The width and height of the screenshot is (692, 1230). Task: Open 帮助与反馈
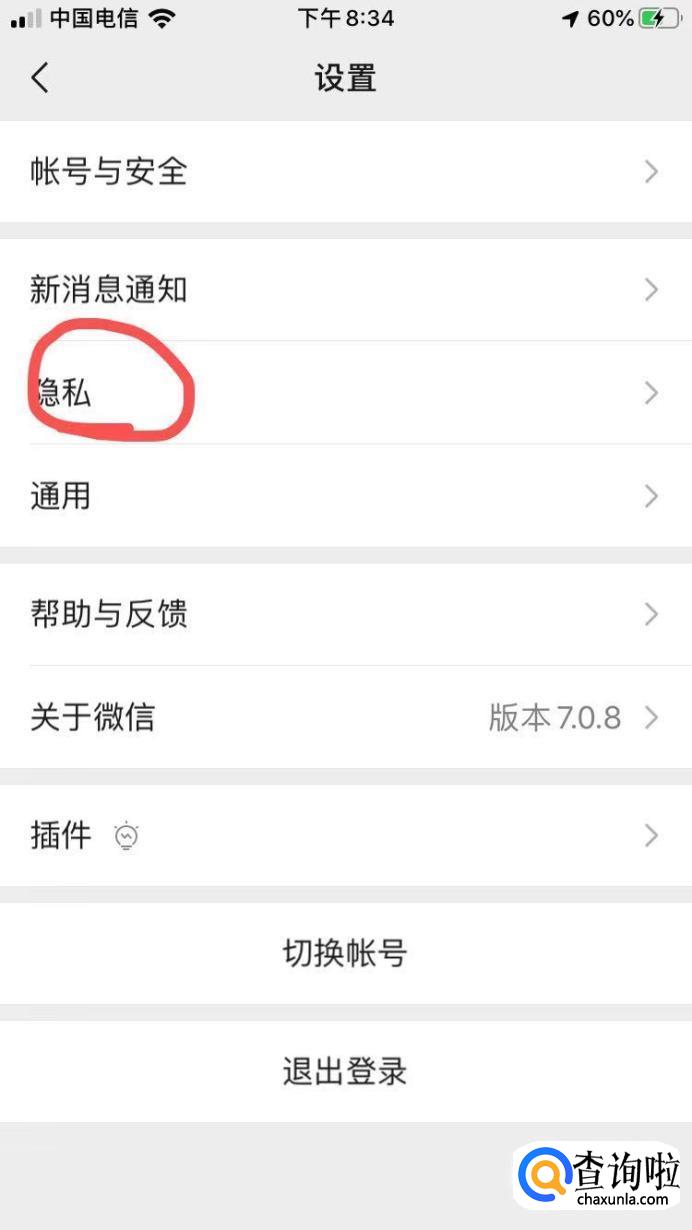pos(346,614)
